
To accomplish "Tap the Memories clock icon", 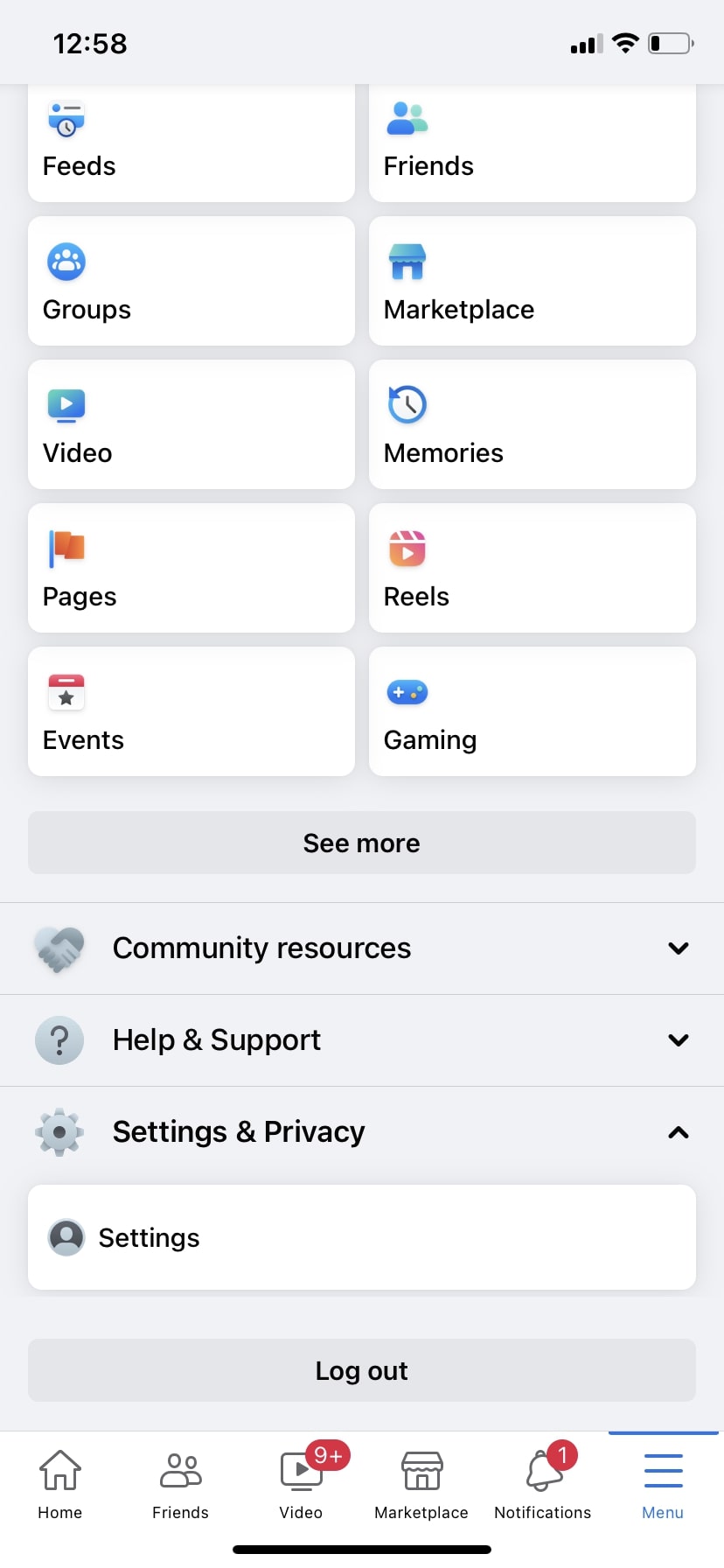I will tap(407, 404).
